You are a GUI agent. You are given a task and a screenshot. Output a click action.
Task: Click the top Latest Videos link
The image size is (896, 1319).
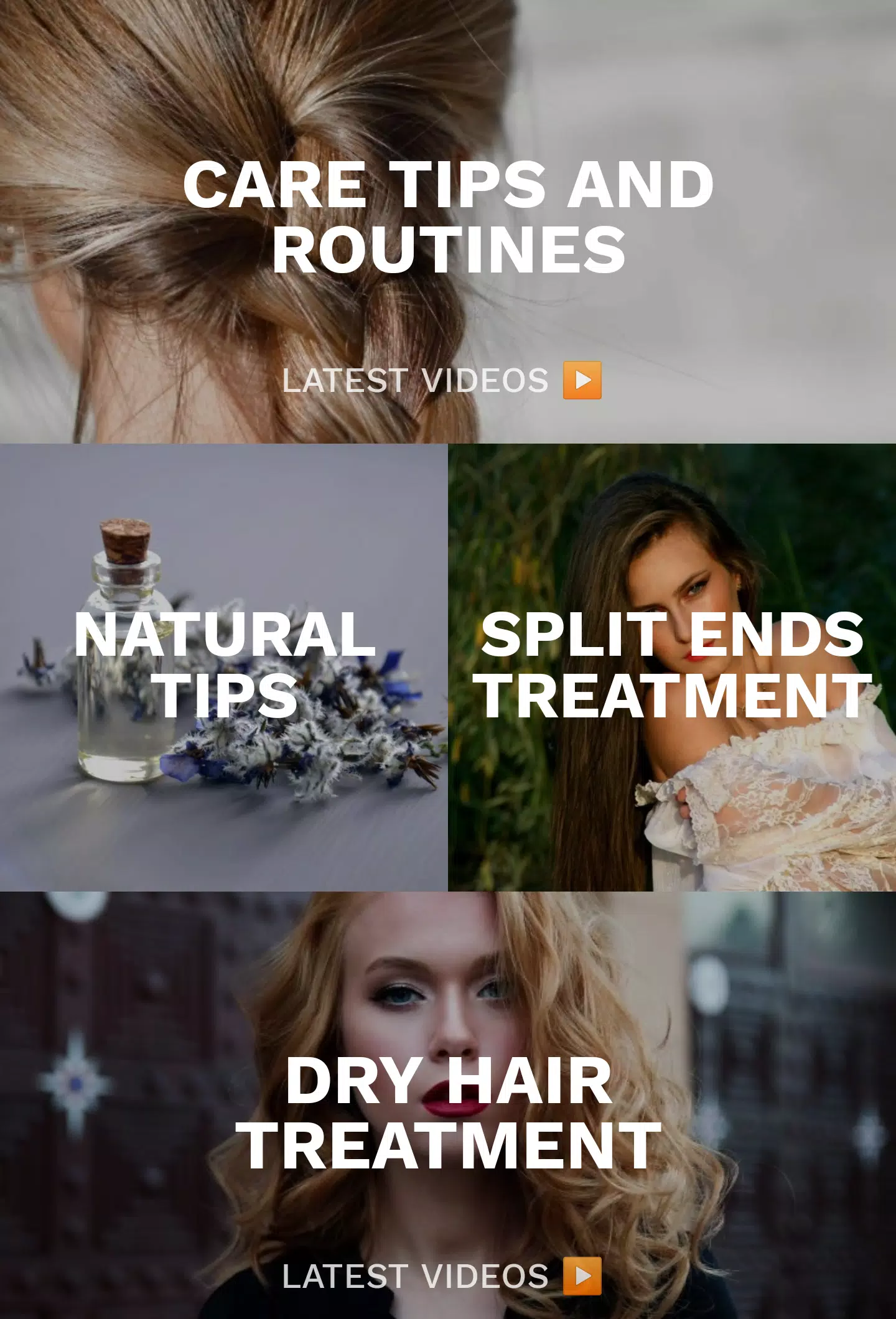click(x=416, y=380)
